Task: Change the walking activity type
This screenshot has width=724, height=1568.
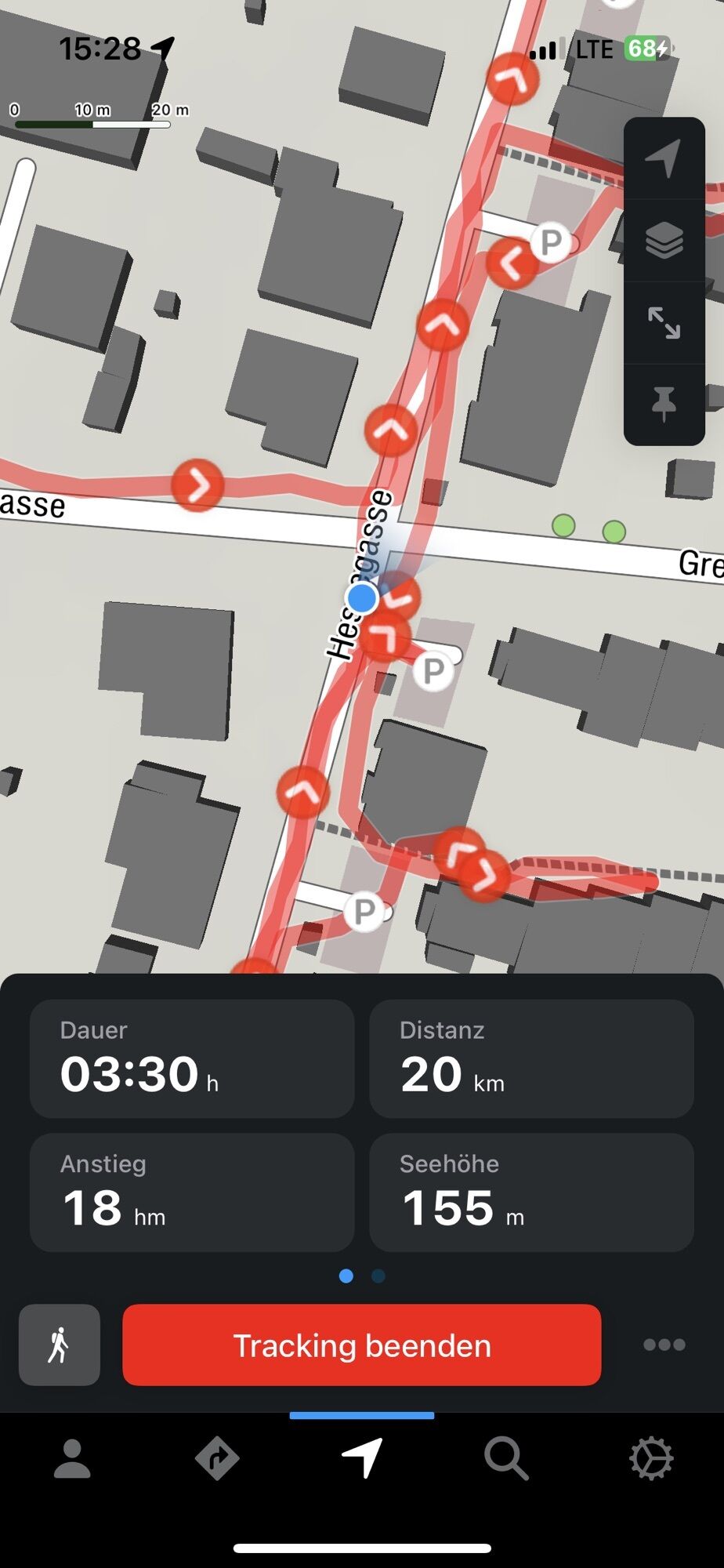Action: pos(60,1345)
